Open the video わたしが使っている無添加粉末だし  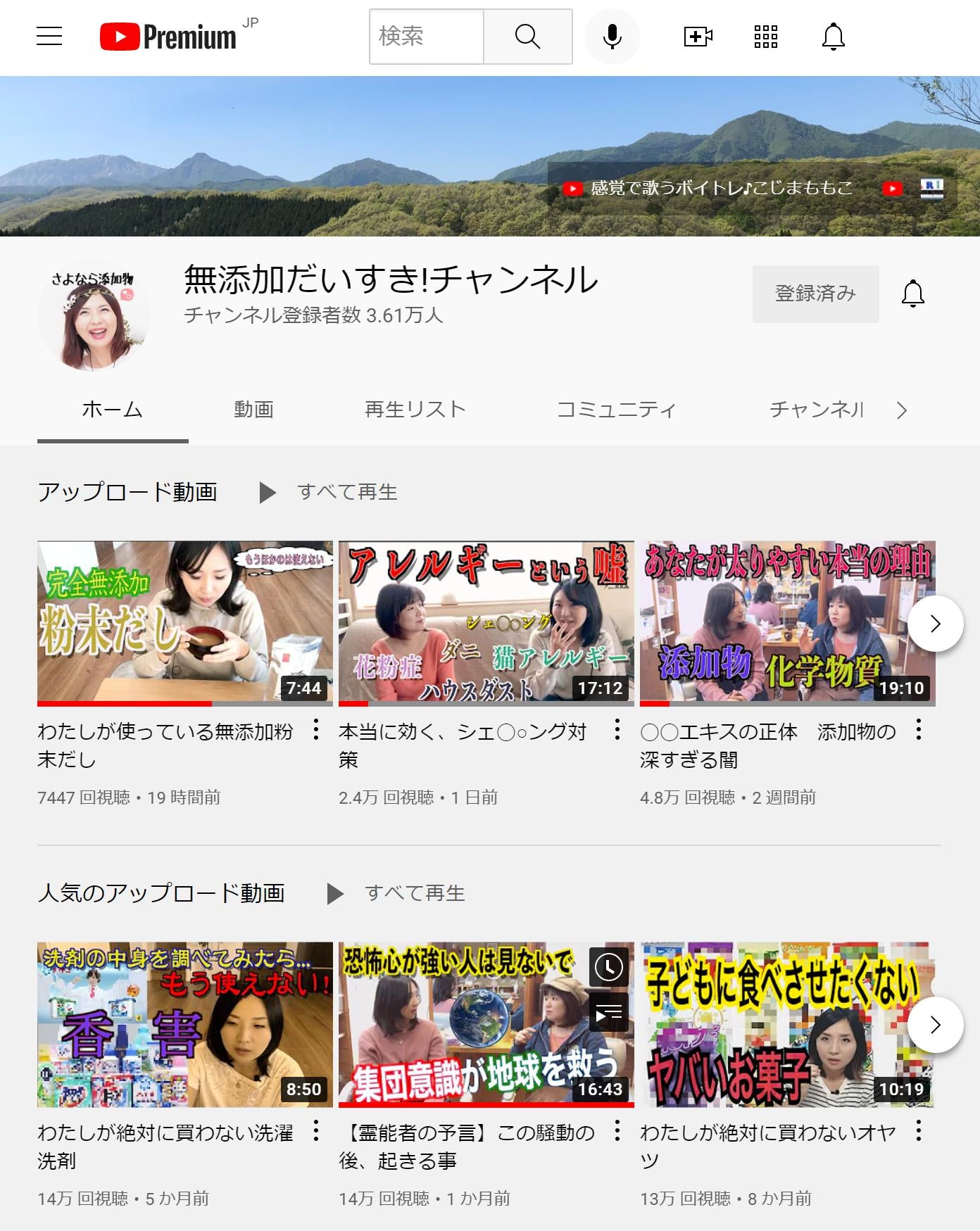coord(184,623)
